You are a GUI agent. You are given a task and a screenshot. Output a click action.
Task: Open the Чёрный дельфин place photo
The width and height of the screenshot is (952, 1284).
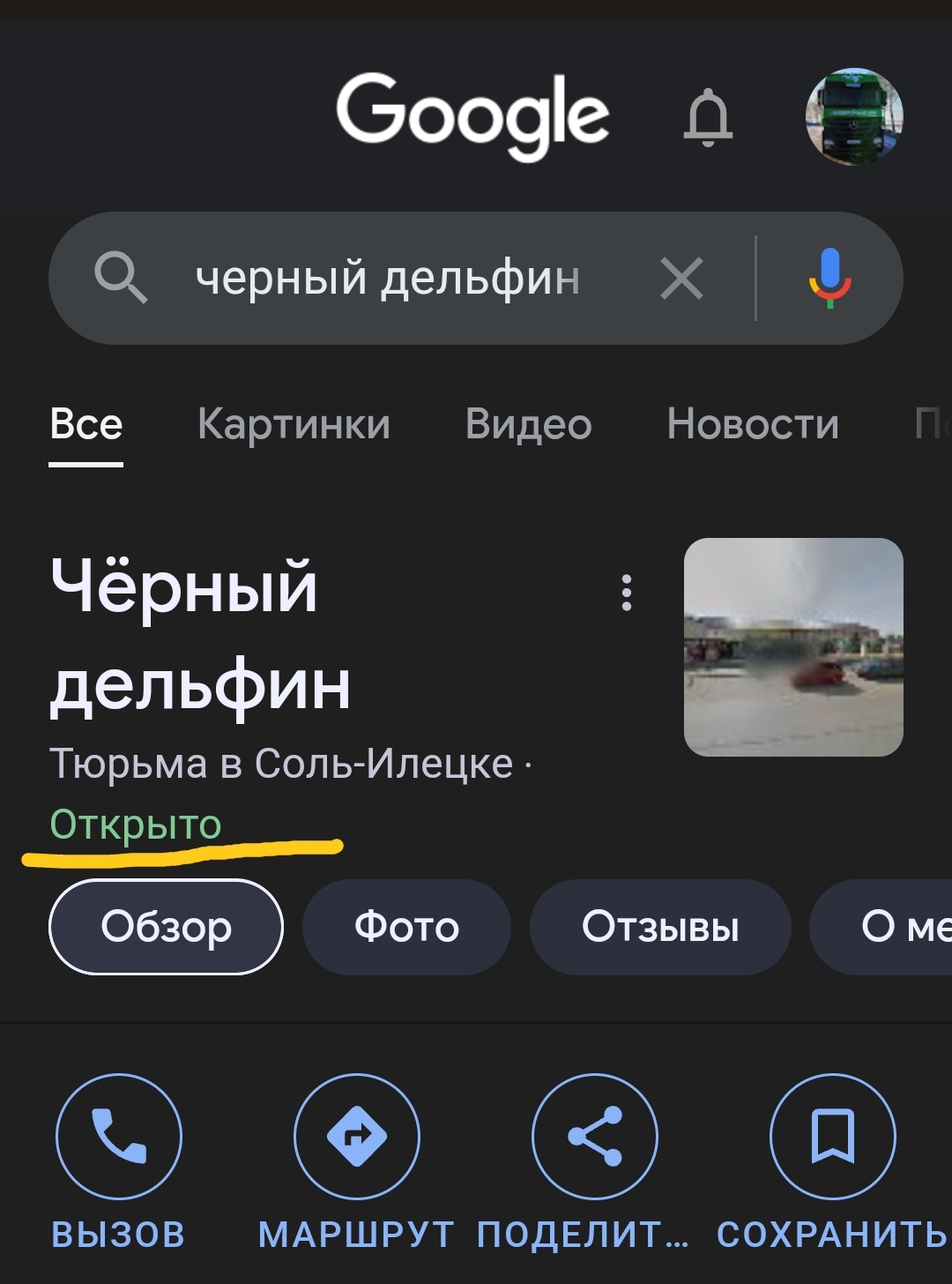point(793,647)
